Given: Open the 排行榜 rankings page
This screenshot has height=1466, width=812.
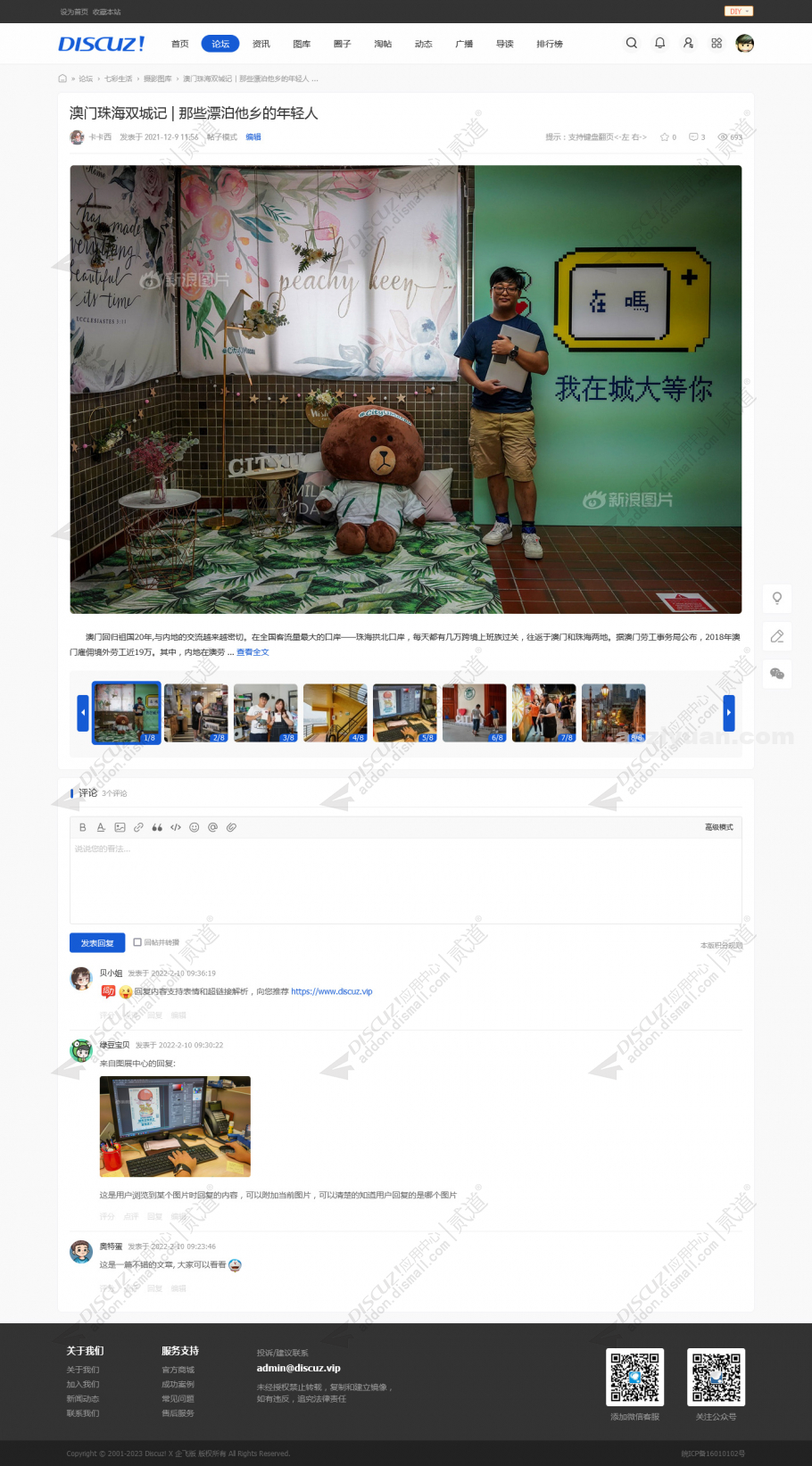Looking at the screenshot, I should [x=549, y=44].
